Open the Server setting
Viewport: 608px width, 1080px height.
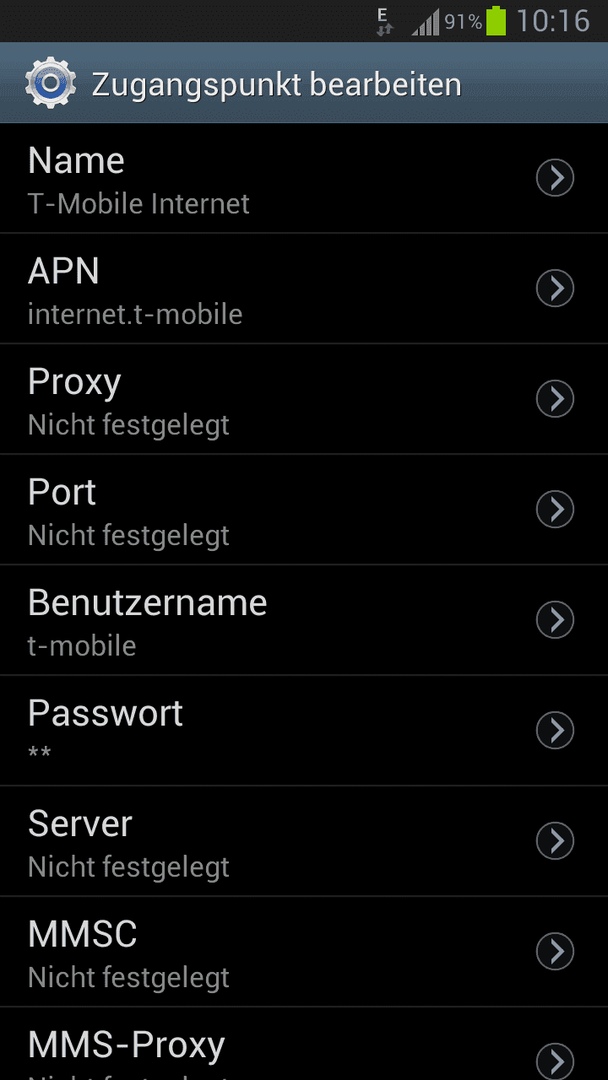tap(304, 841)
